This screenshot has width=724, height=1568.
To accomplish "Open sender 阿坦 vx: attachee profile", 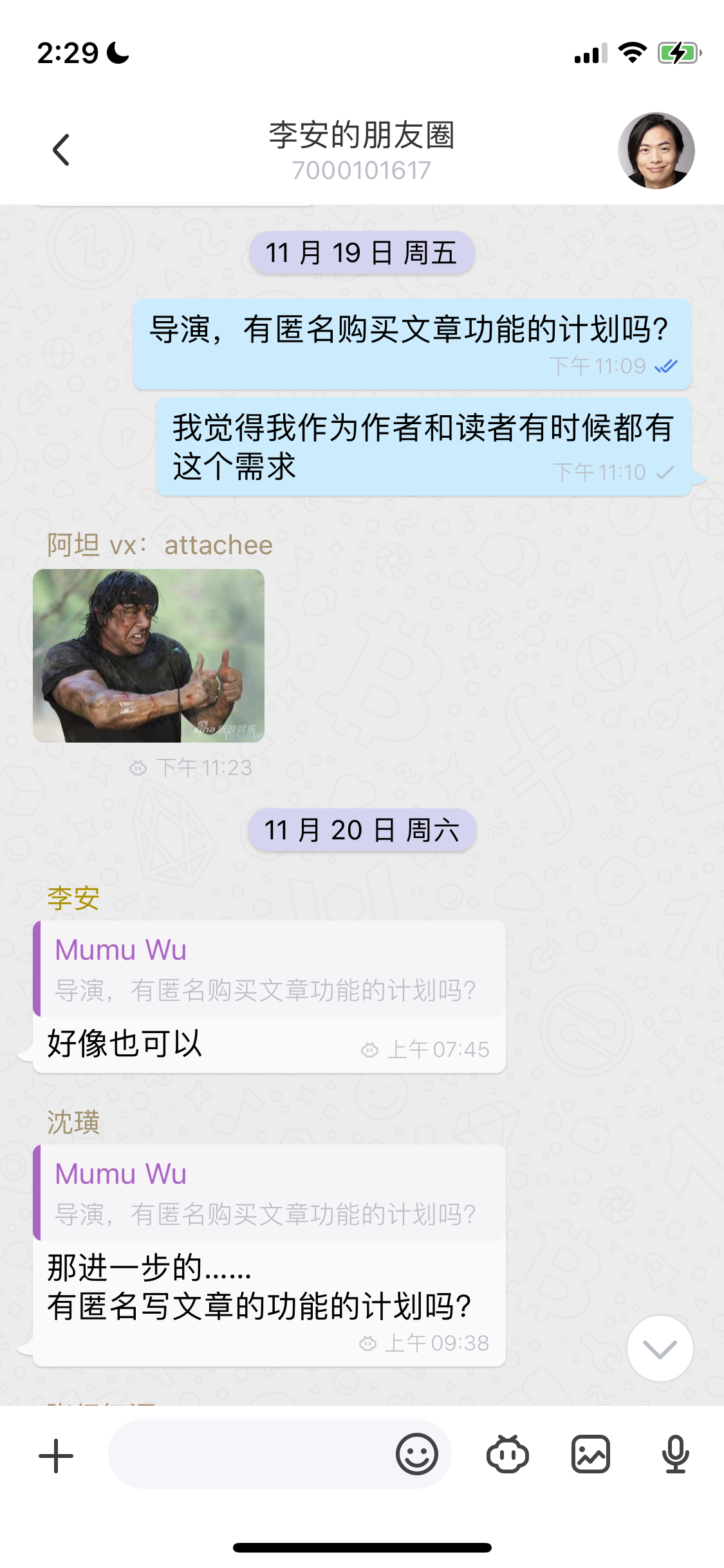I will pos(160,545).
